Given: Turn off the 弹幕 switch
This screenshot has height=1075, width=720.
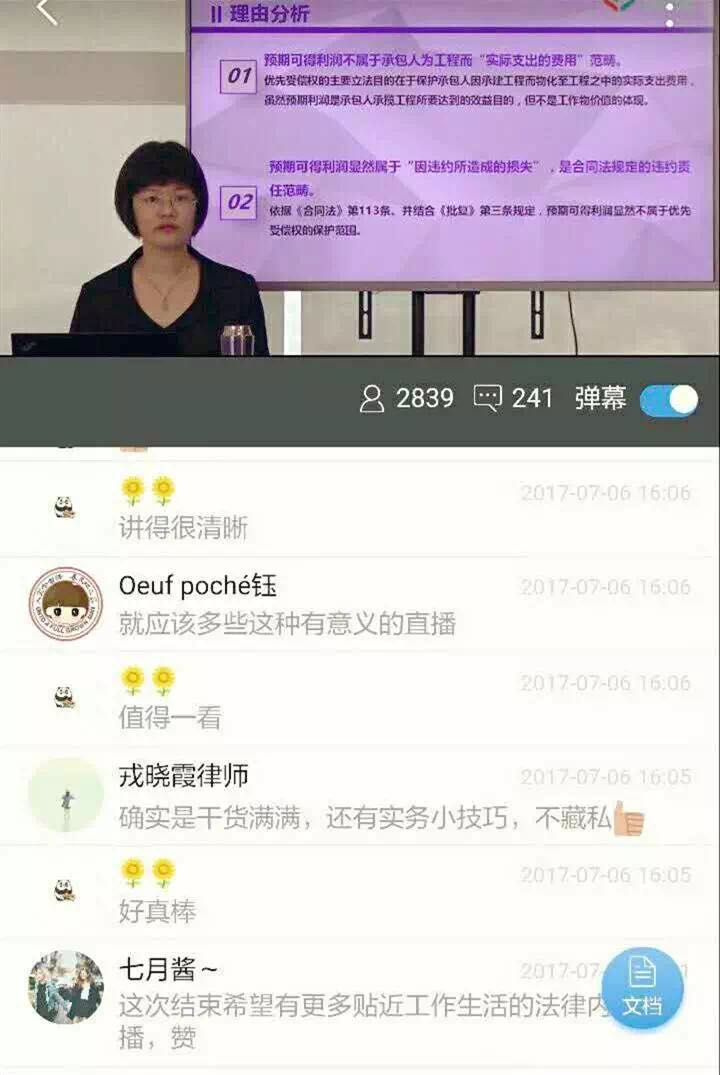Looking at the screenshot, I should click(668, 399).
